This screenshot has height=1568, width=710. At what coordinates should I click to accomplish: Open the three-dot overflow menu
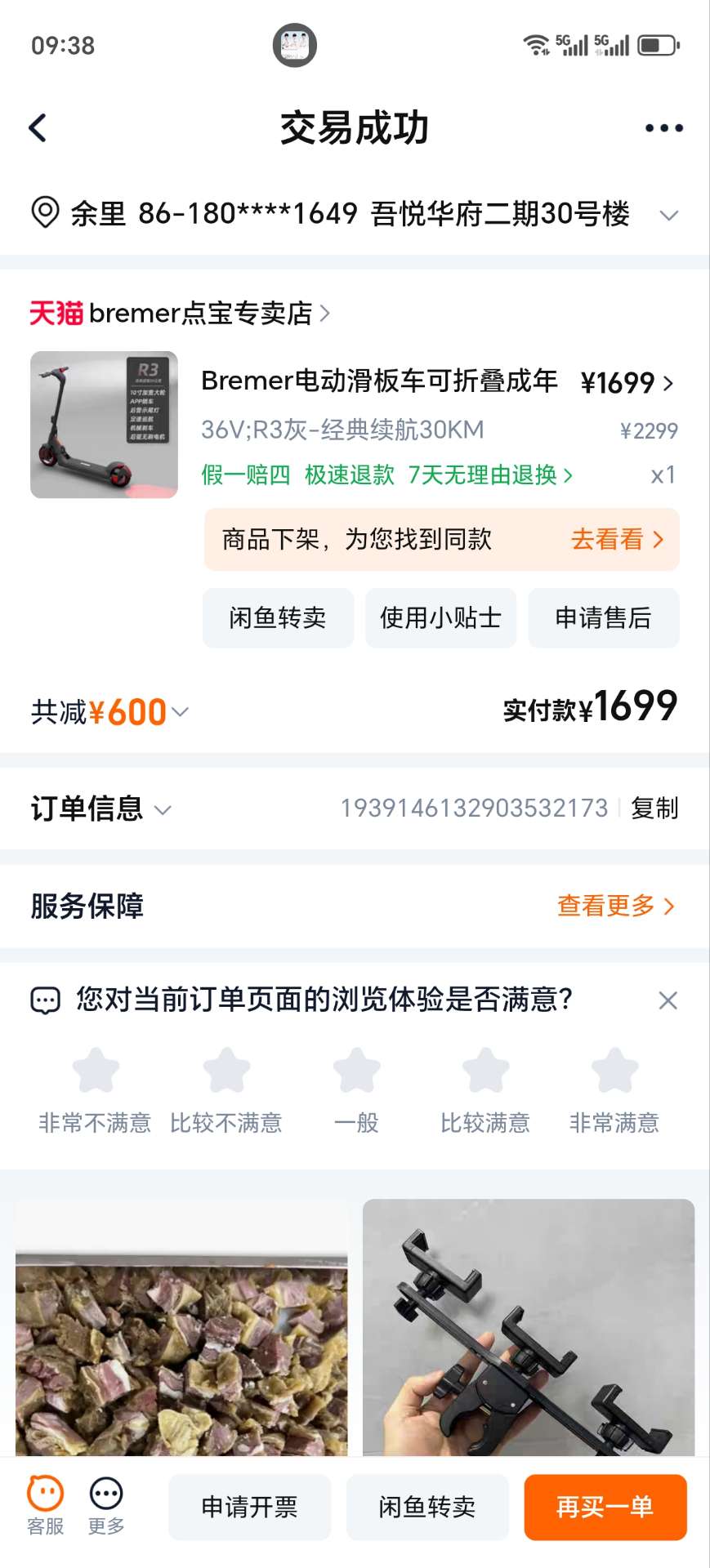click(663, 128)
